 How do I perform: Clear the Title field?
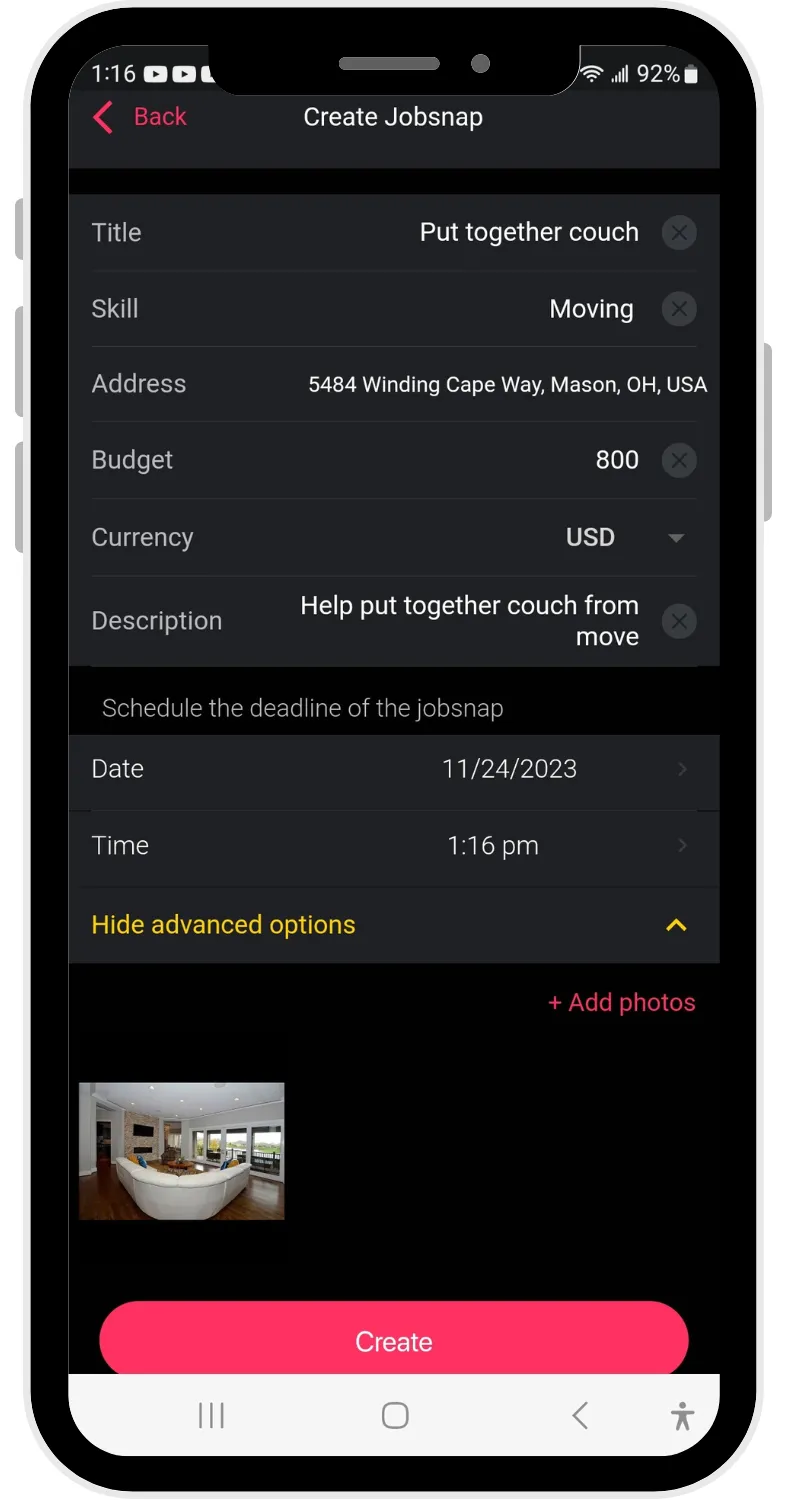click(679, 233)
